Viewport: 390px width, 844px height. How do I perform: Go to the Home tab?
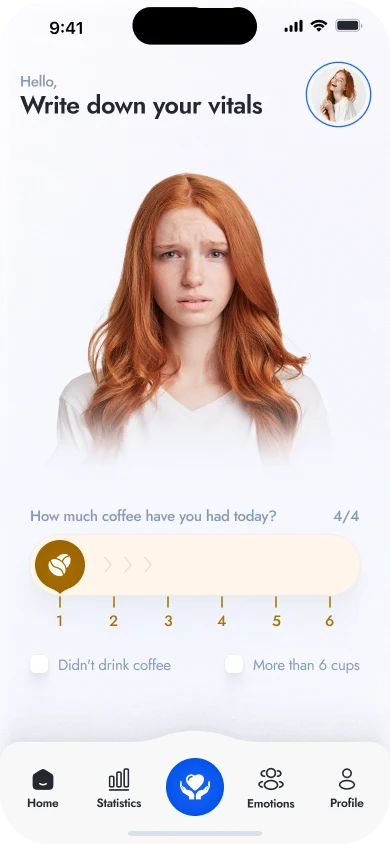(42, 788)
